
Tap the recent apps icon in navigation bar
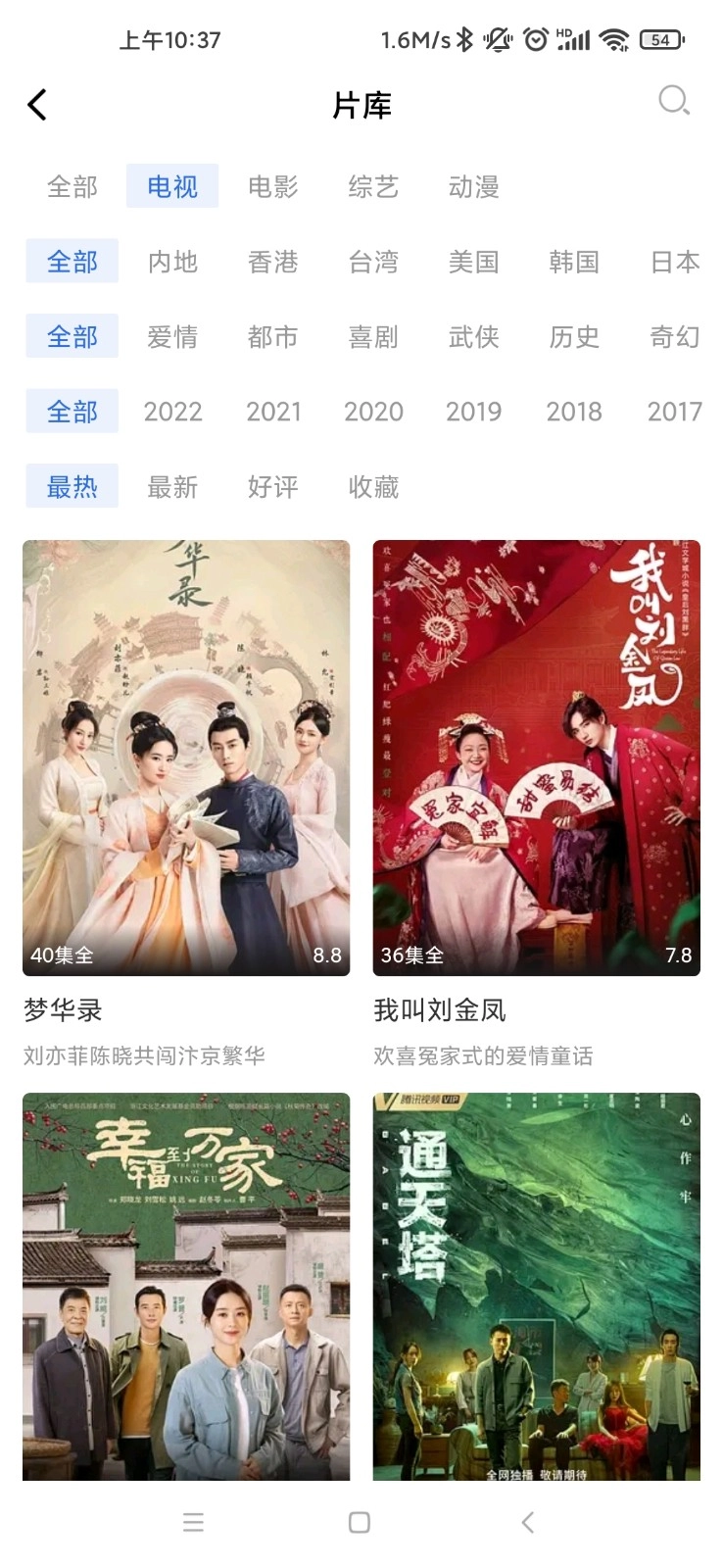point(194,1522)
